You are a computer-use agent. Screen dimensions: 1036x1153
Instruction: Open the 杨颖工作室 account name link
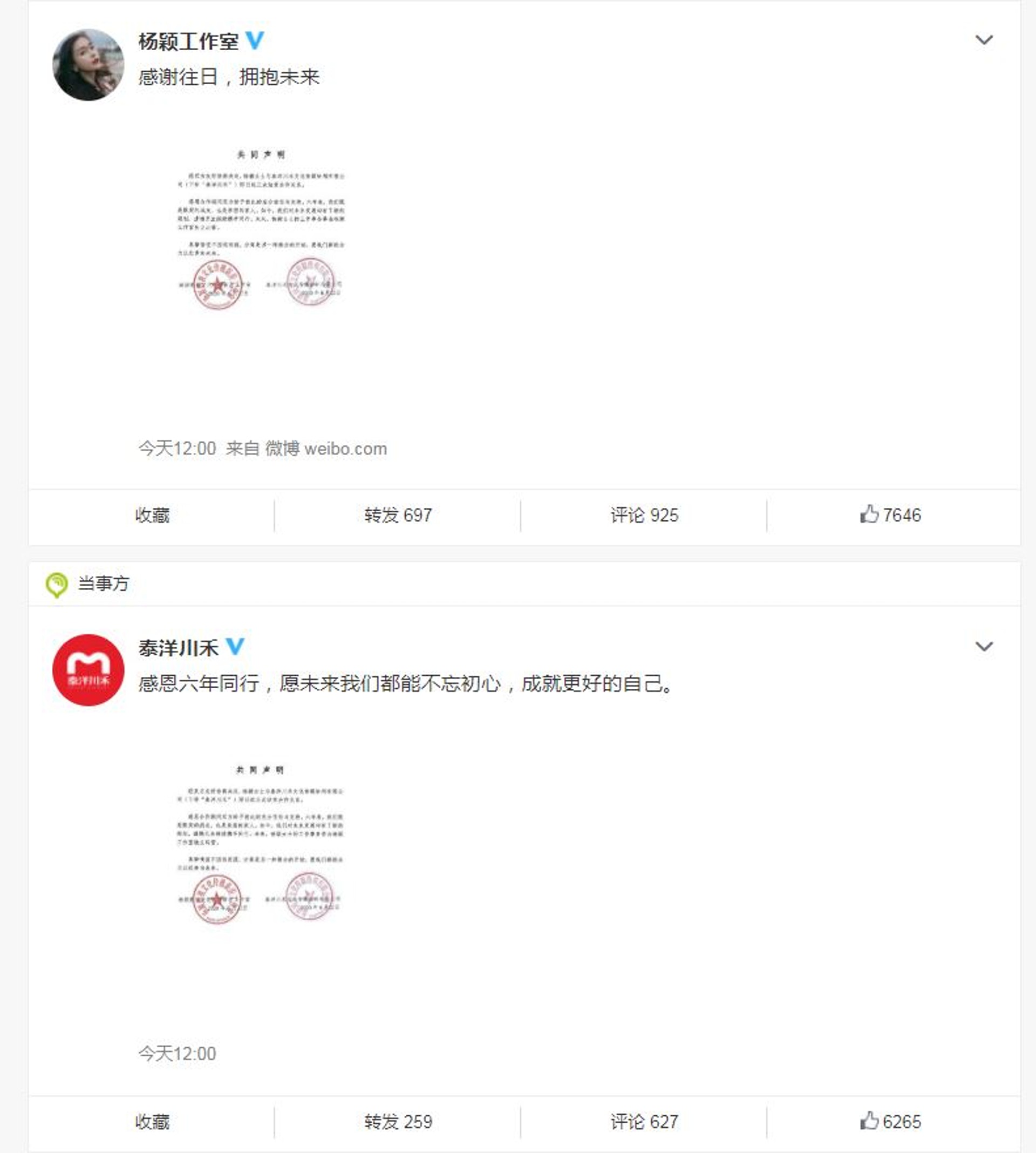pyautogui.click(x=188, y=41)
